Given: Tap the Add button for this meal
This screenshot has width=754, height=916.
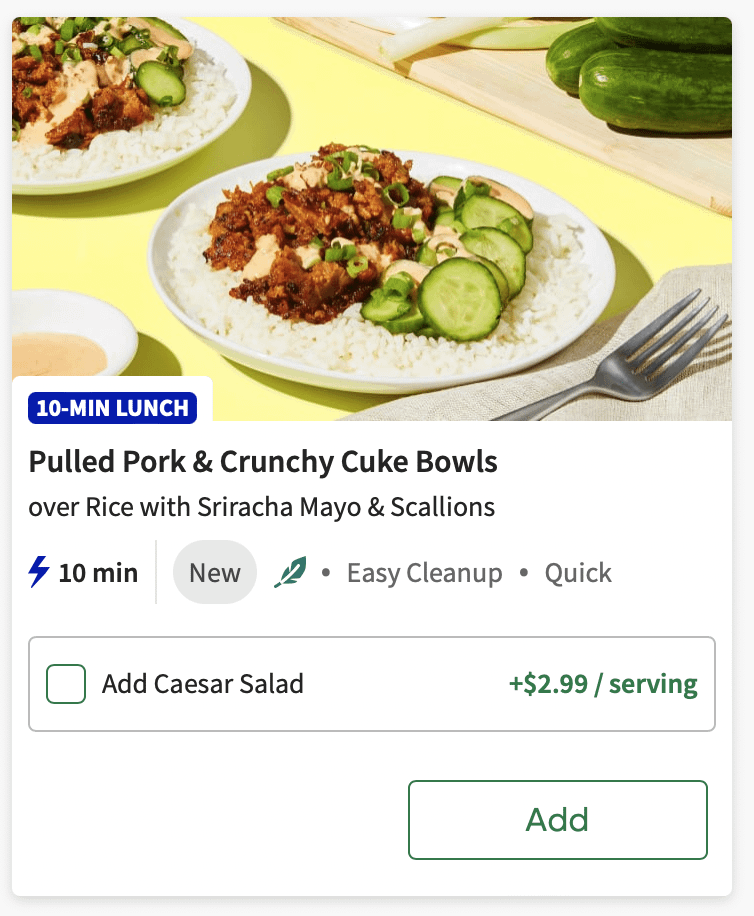Looking at the screenshot, I should click(x=557, y=820).
